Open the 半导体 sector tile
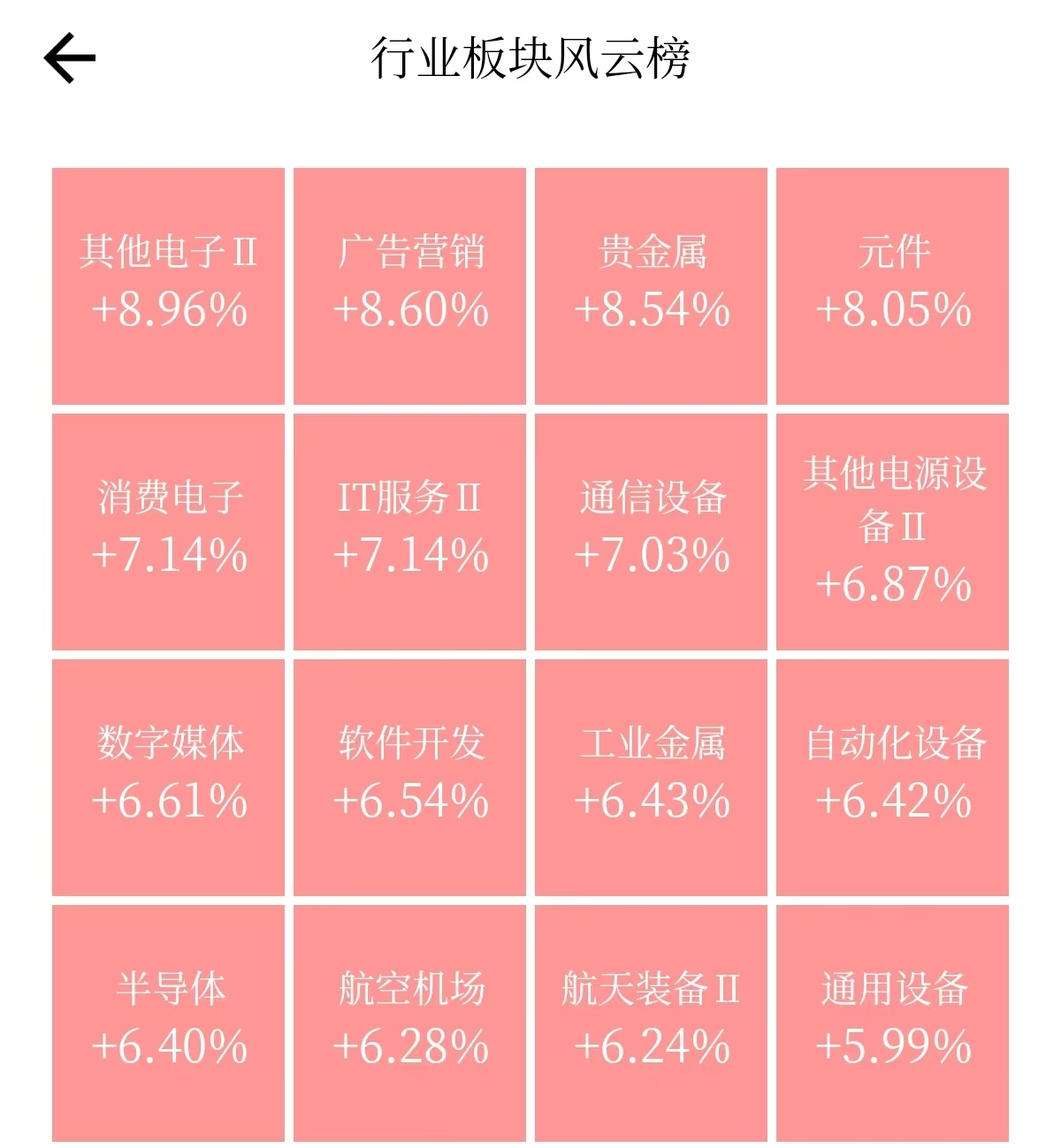The image size is (1061, 1148). 168,1023
